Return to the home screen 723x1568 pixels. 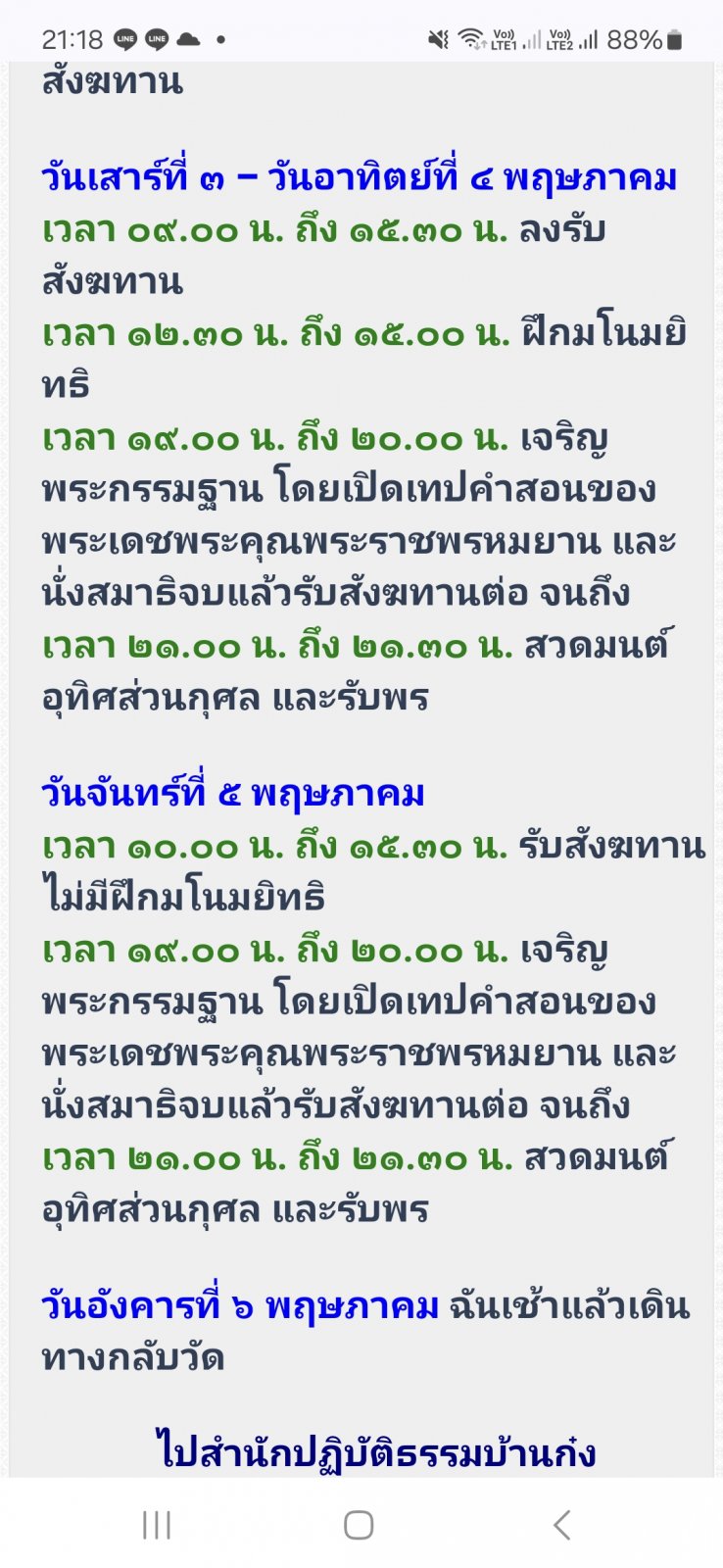click(359, 1525)
